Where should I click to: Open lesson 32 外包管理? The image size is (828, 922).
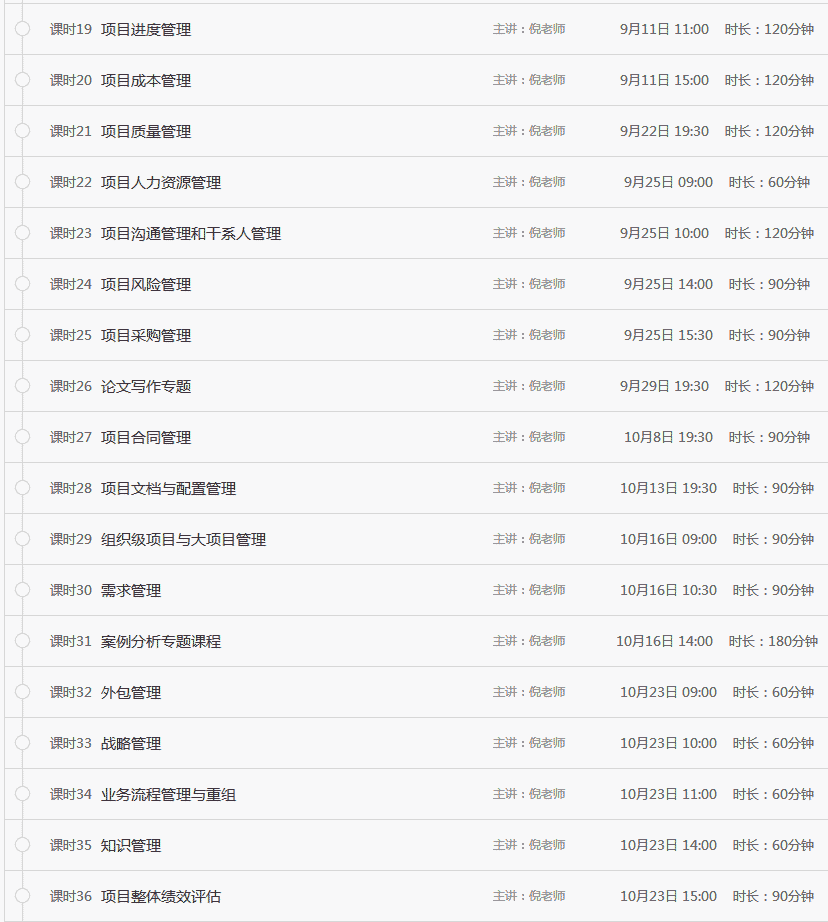click(131, 693)
